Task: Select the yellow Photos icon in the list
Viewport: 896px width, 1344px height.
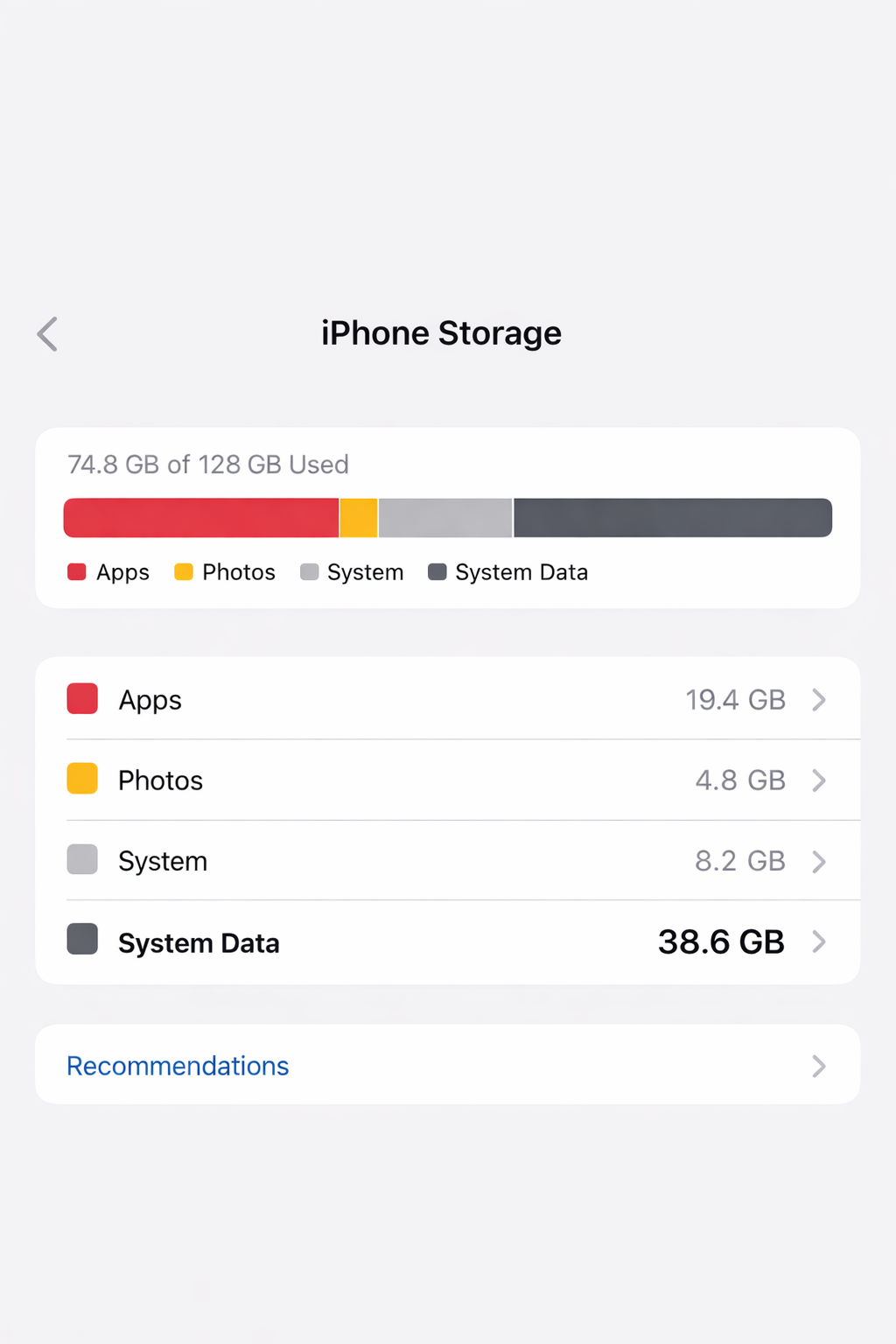Action: (x=81, y=779)
